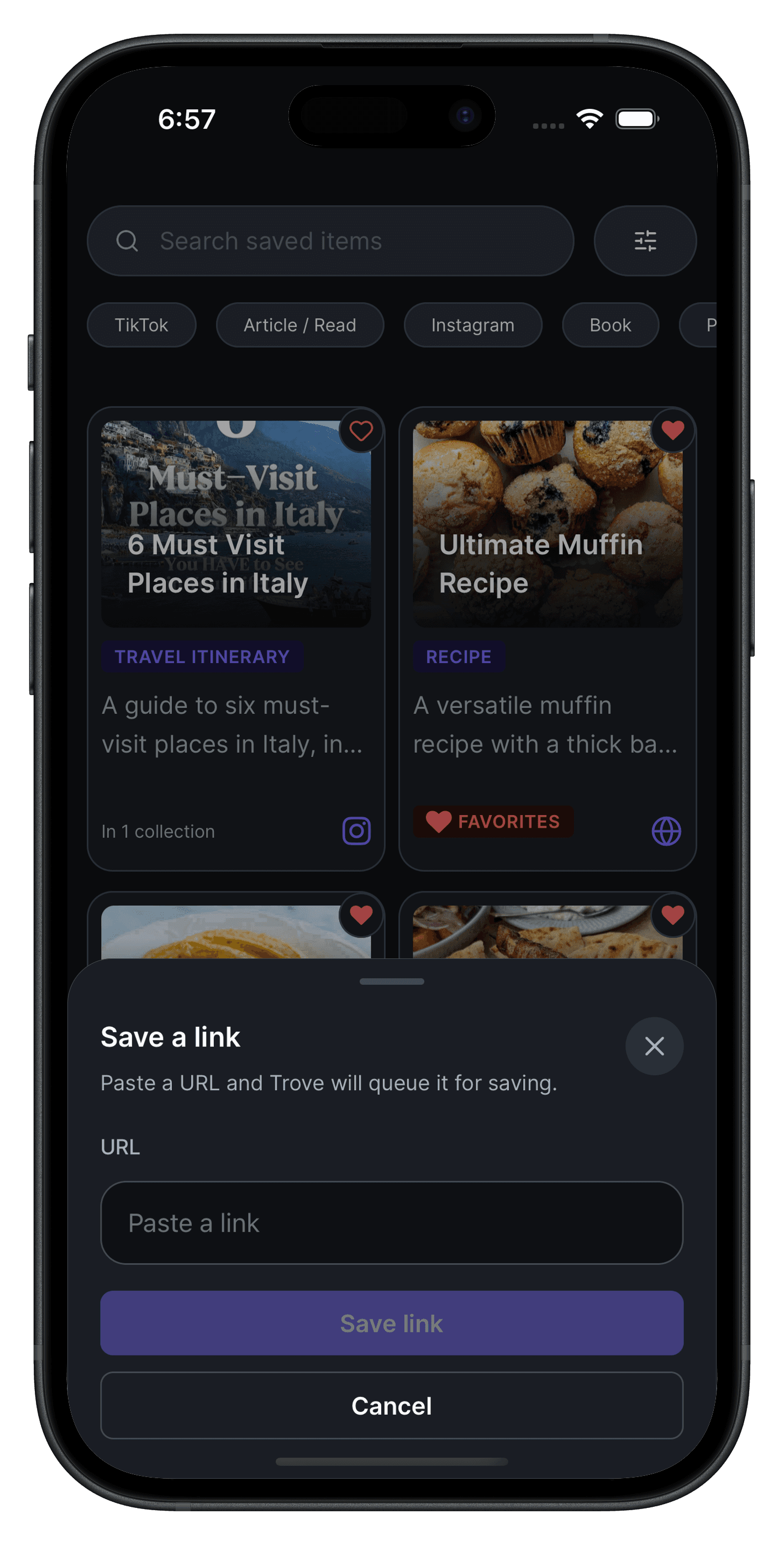784x1545 pixels.
Task: Select the Book filter chip
Action: [610, 325]
